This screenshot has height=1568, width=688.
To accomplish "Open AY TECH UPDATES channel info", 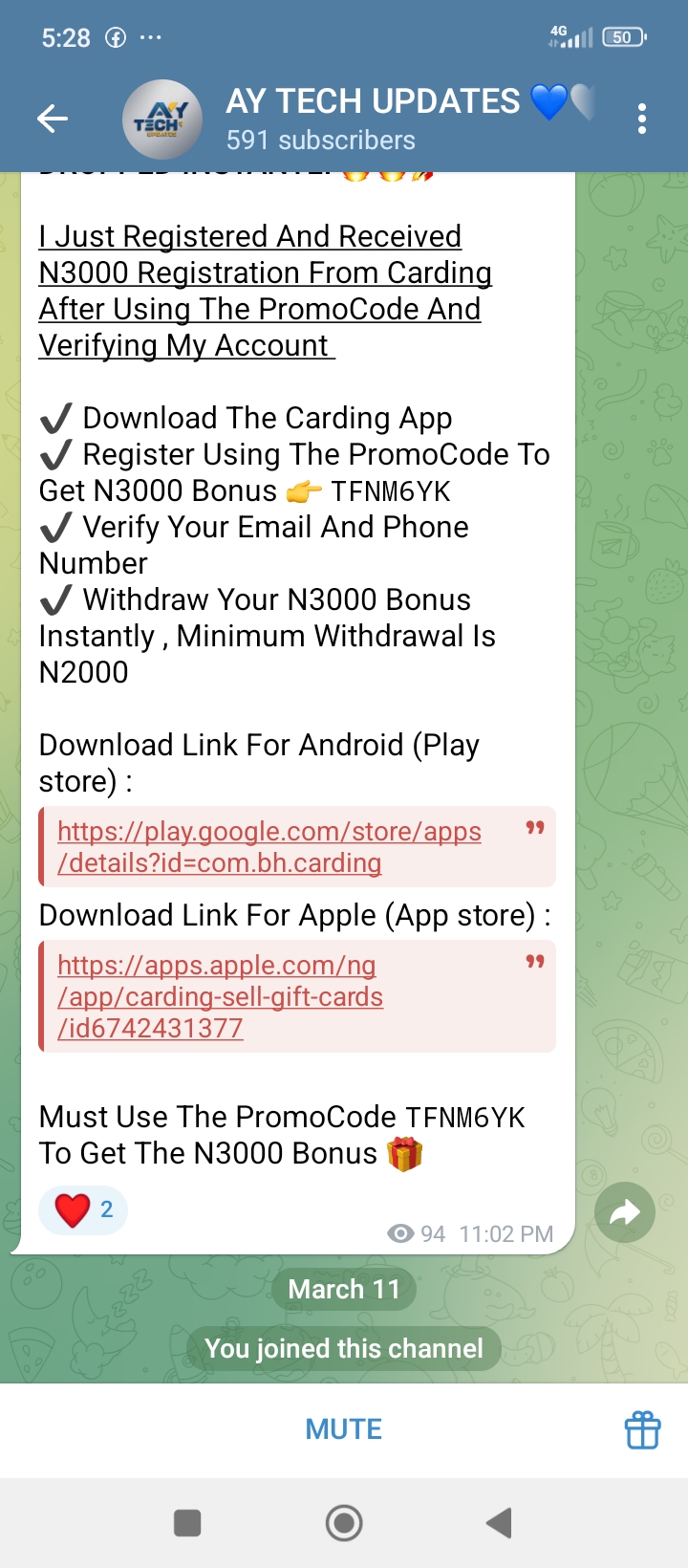I will pos(373,119).
